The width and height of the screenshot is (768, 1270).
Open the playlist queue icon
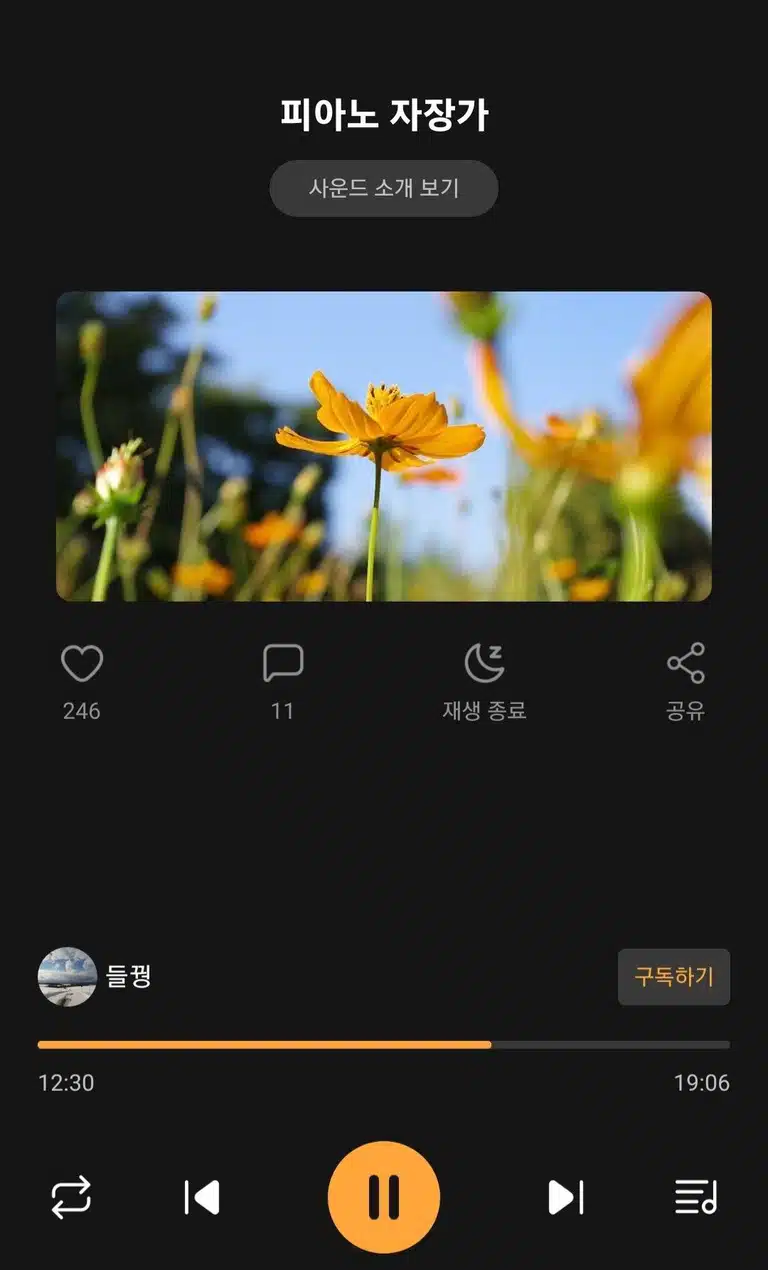[x=696, y=1197]
